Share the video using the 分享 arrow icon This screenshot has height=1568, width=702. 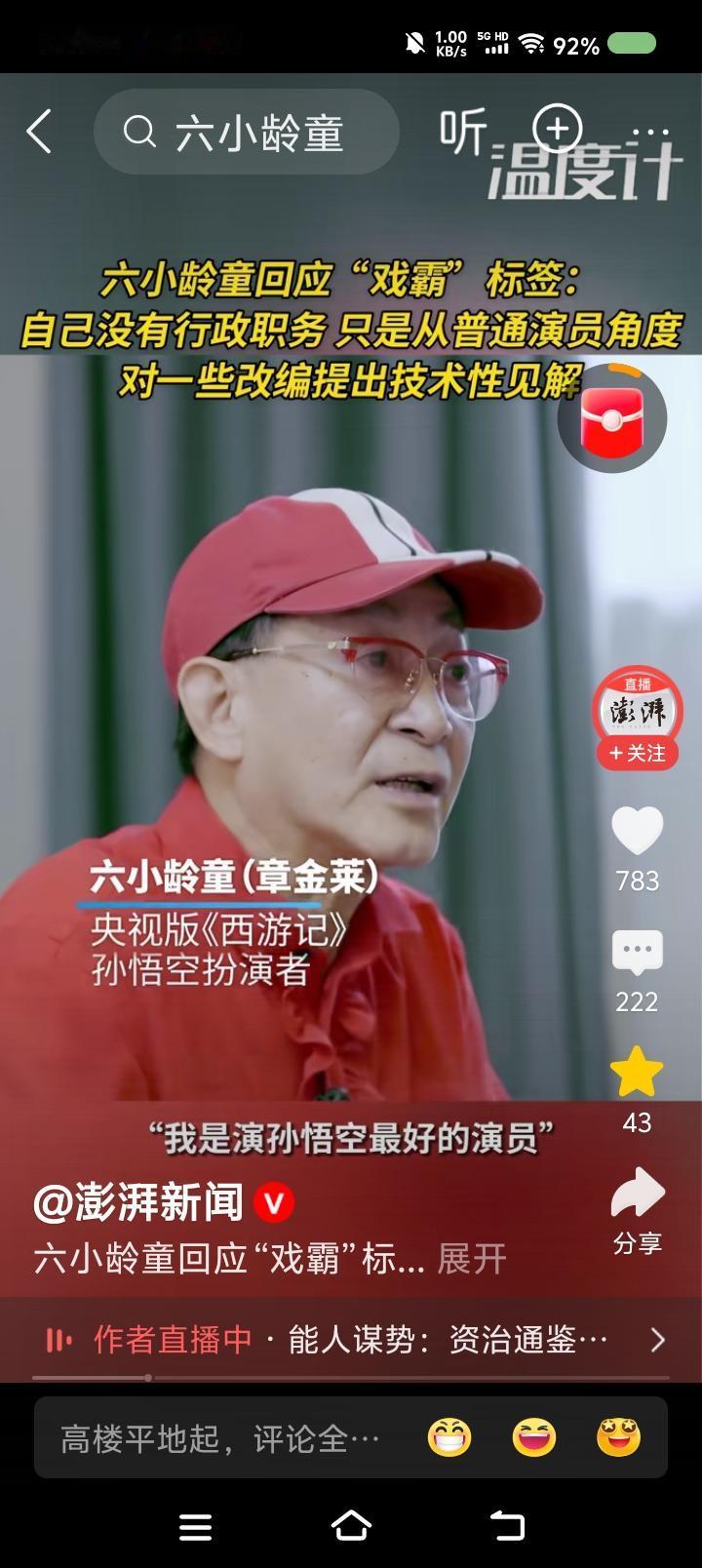[x=639, y=1192]
